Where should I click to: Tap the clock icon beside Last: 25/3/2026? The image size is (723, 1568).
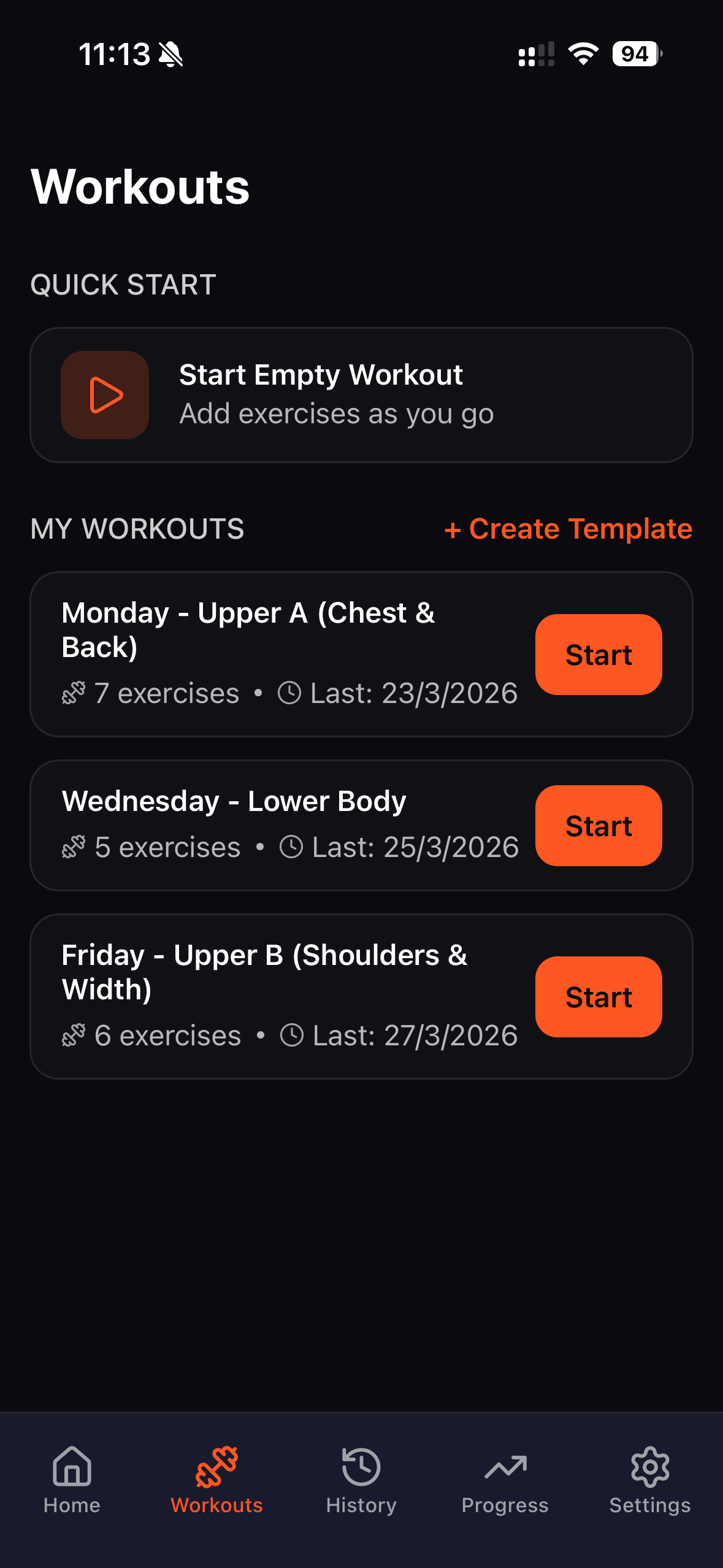(x=293, y=847)
